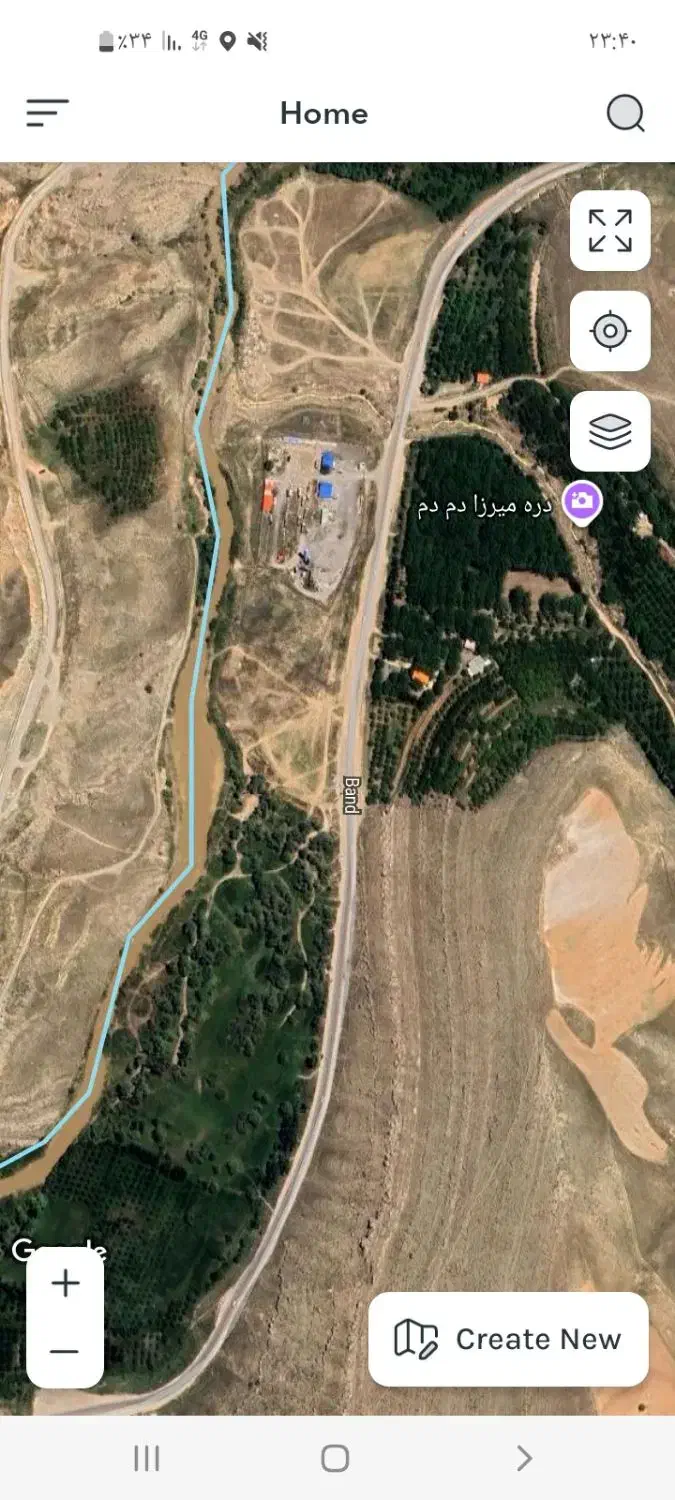The width and height of the screenshot is (675, 1500).
Task: Show recent apps from navigation bar
Action: click(147, 1458)
